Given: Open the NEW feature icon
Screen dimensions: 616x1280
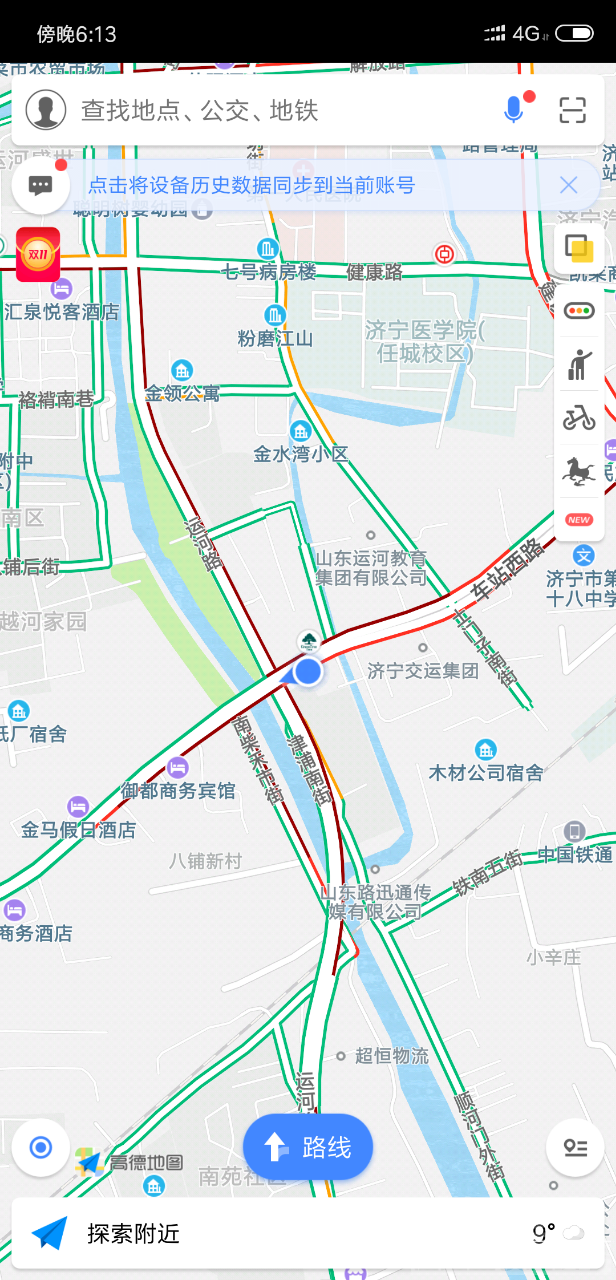Looking at the screenshot, I should pos(578,520).
